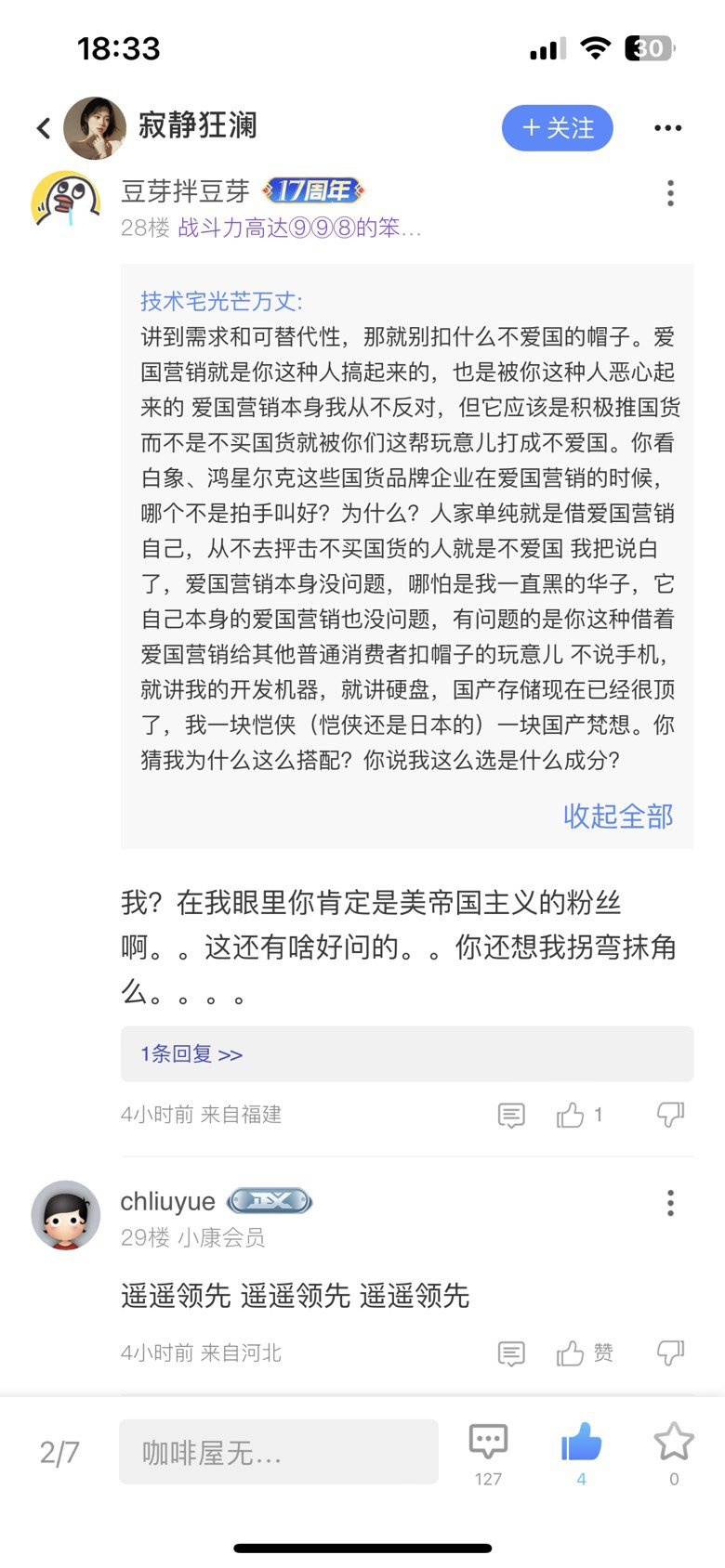
Task: Open the 127 comments icon
Action: coord(488,1443)
